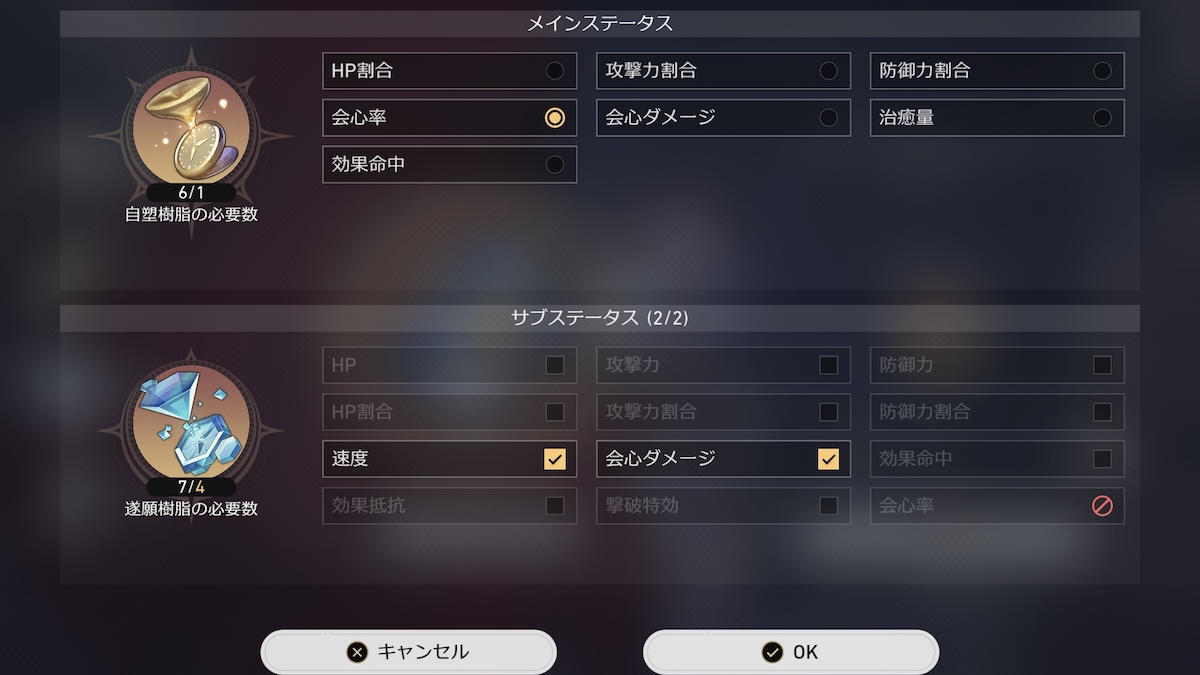The image size is (1200, 675).
Task: Uncheck 会心ダメージ in substats
Action: 828,459
